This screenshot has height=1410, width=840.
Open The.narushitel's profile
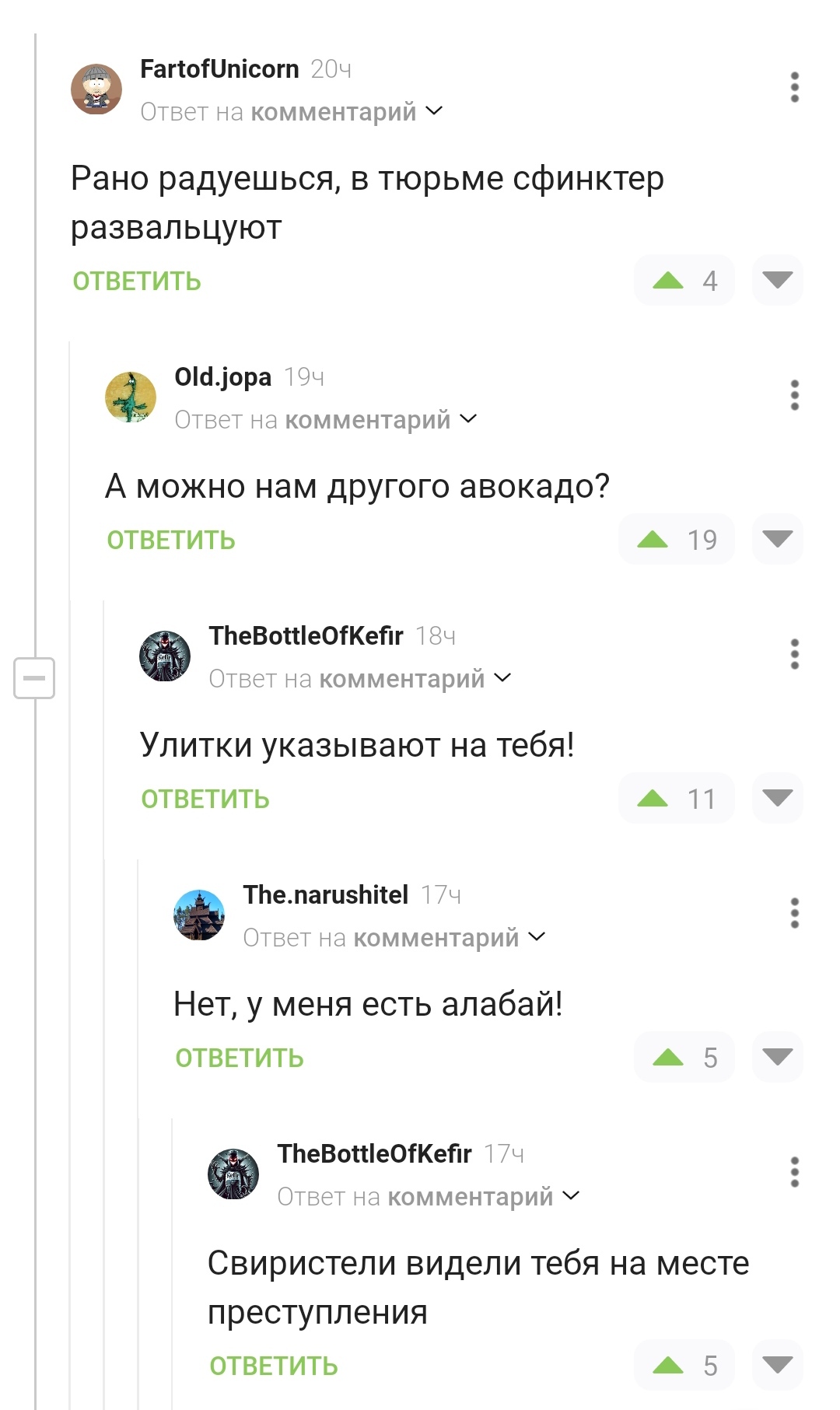[x=199, y=915]
